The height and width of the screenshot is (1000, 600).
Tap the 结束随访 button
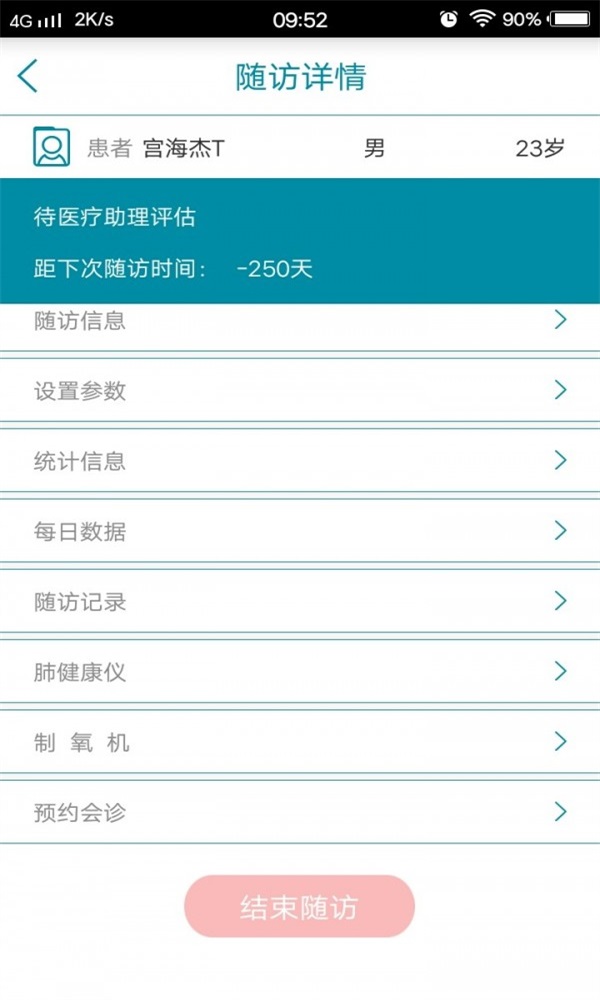point(299,907)
